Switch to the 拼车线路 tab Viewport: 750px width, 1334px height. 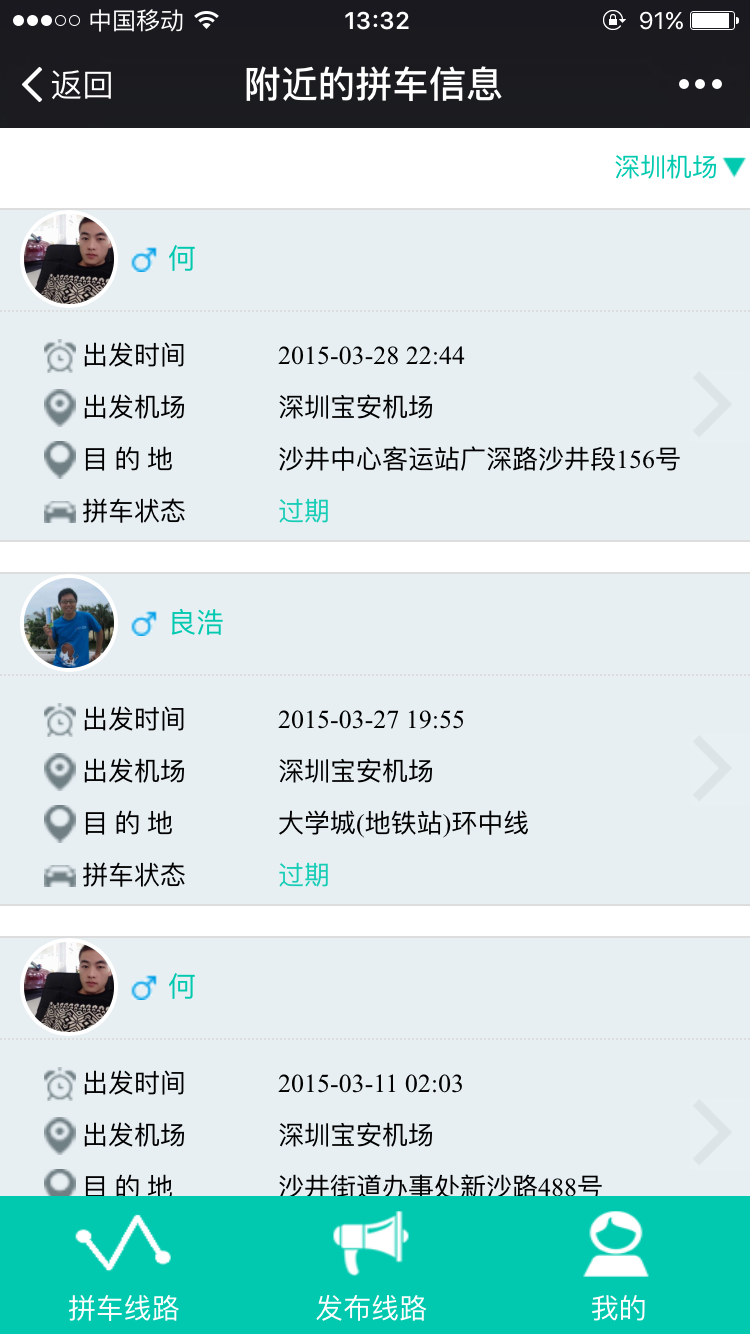[x=124, y=1266]
